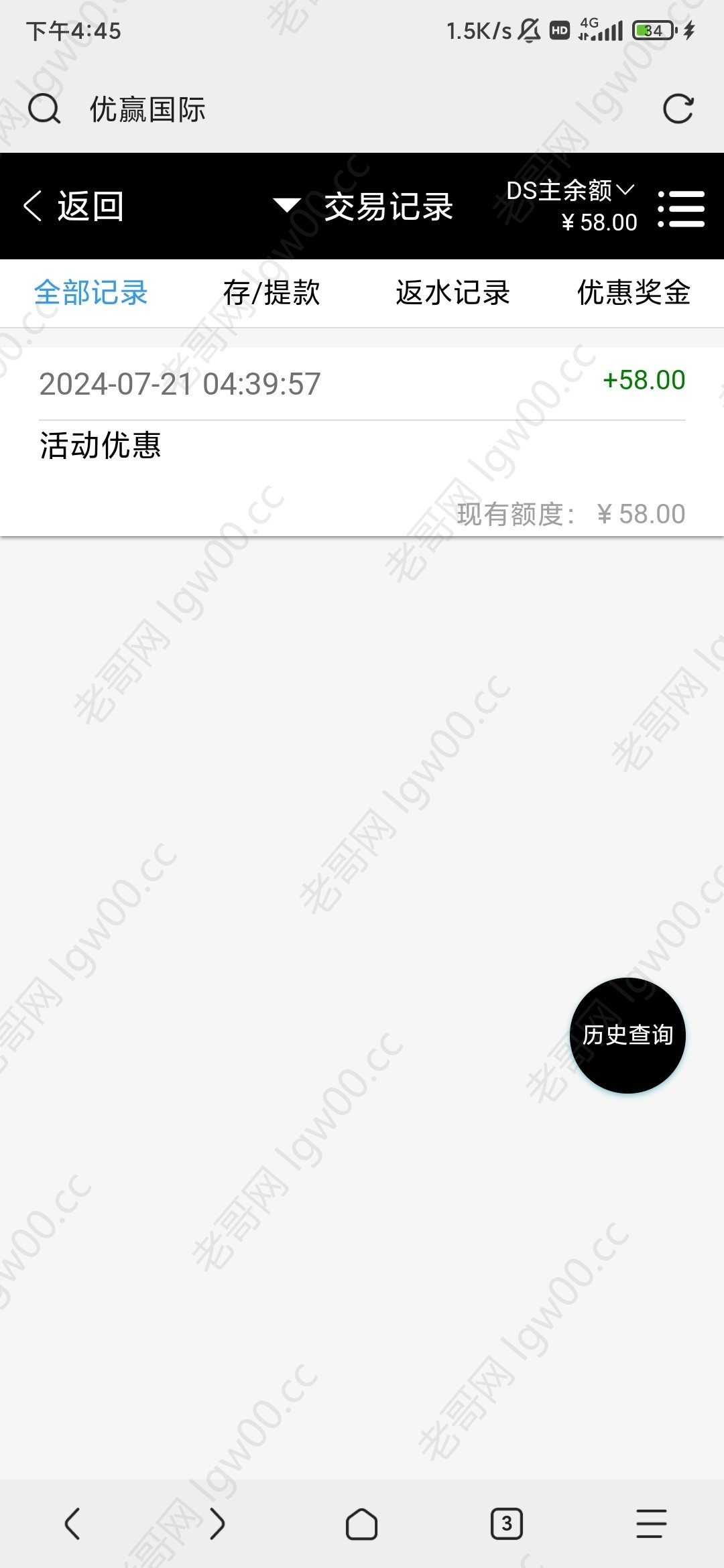Switch to 优惠奖金 tab
This screenshot has width=724, height=1568.
(633, 293)
